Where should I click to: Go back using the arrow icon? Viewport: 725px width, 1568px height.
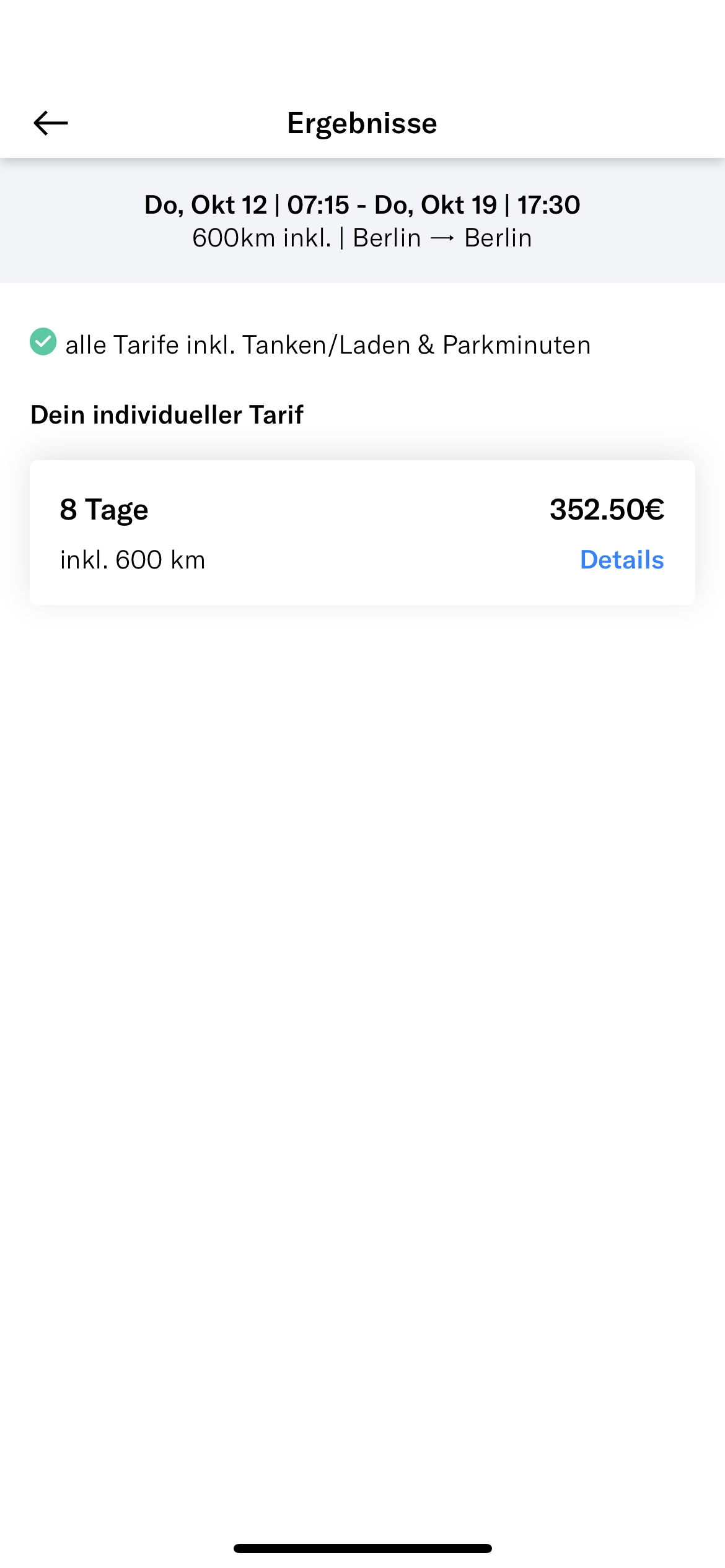(x=51, y=123)
